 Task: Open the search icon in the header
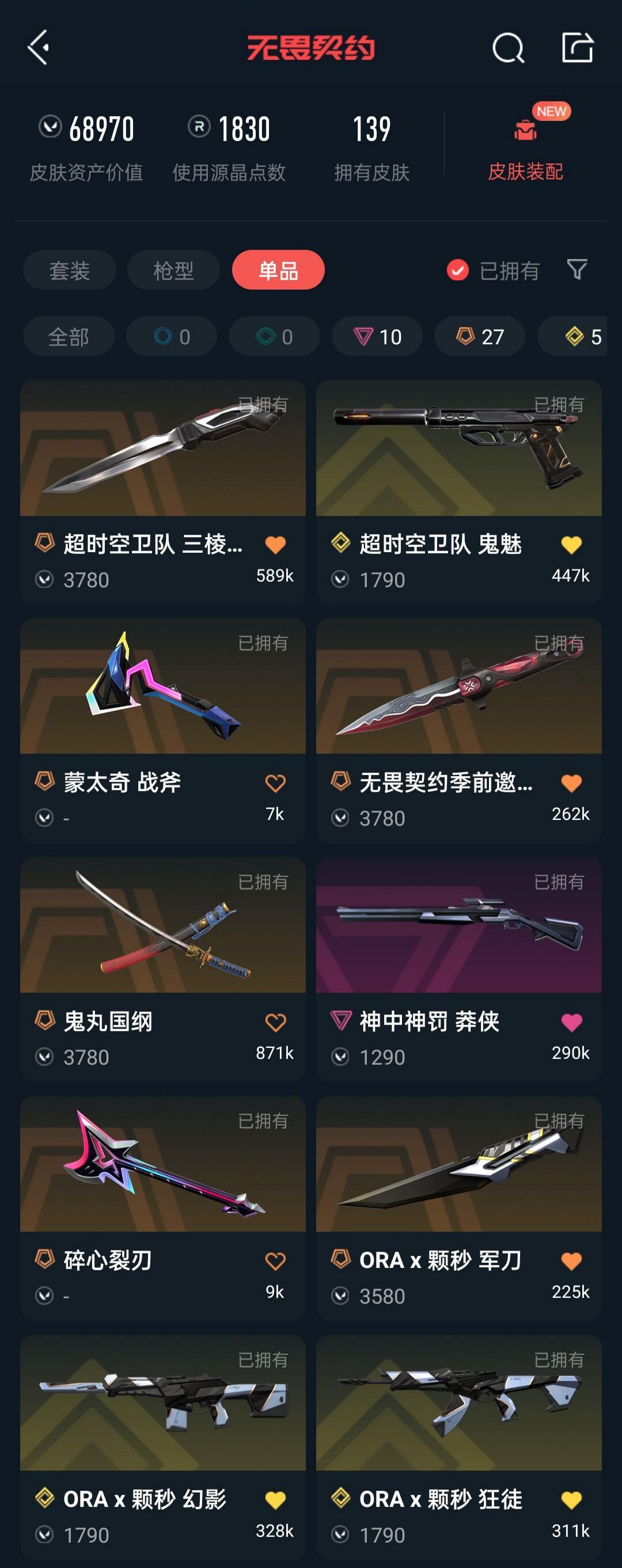click(507, 47)
